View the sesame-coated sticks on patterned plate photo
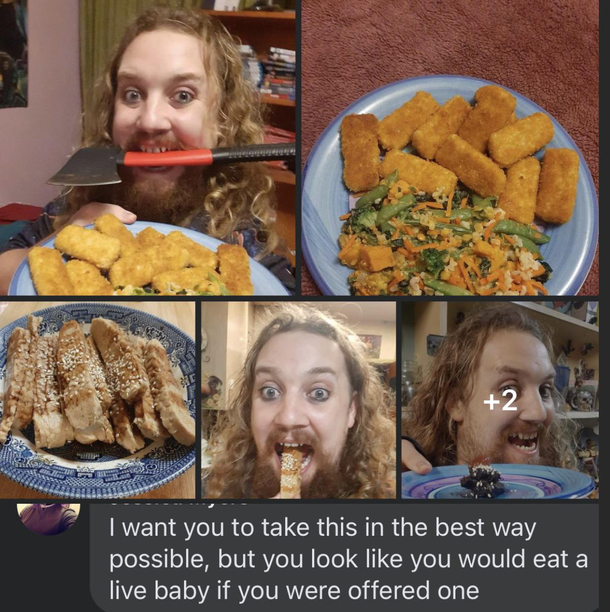The width and height of the screenshot is (610, 612). point(98,400)
